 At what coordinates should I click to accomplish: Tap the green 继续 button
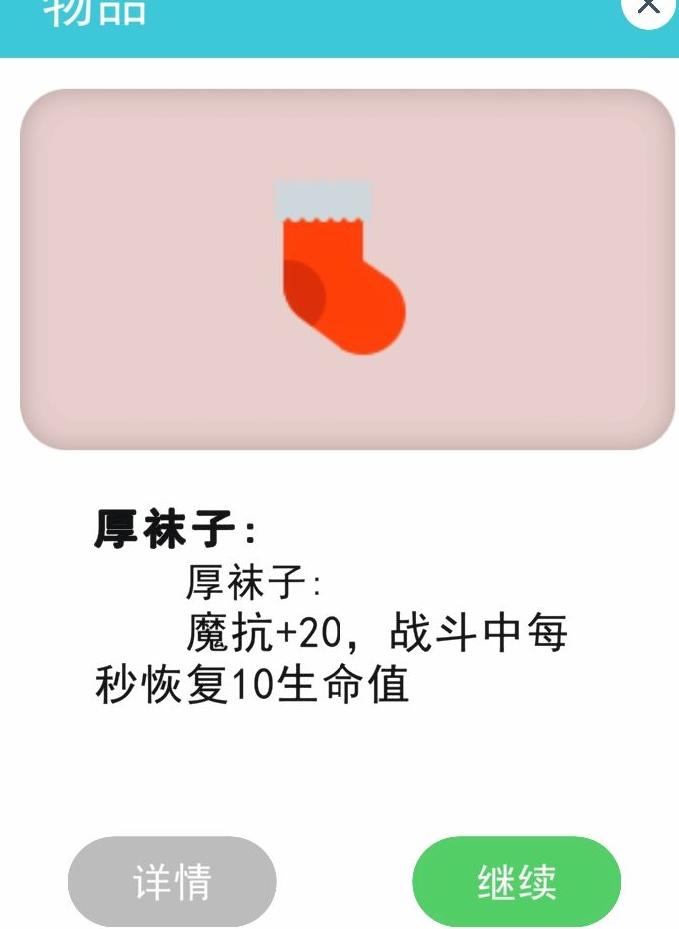point(516,881)
